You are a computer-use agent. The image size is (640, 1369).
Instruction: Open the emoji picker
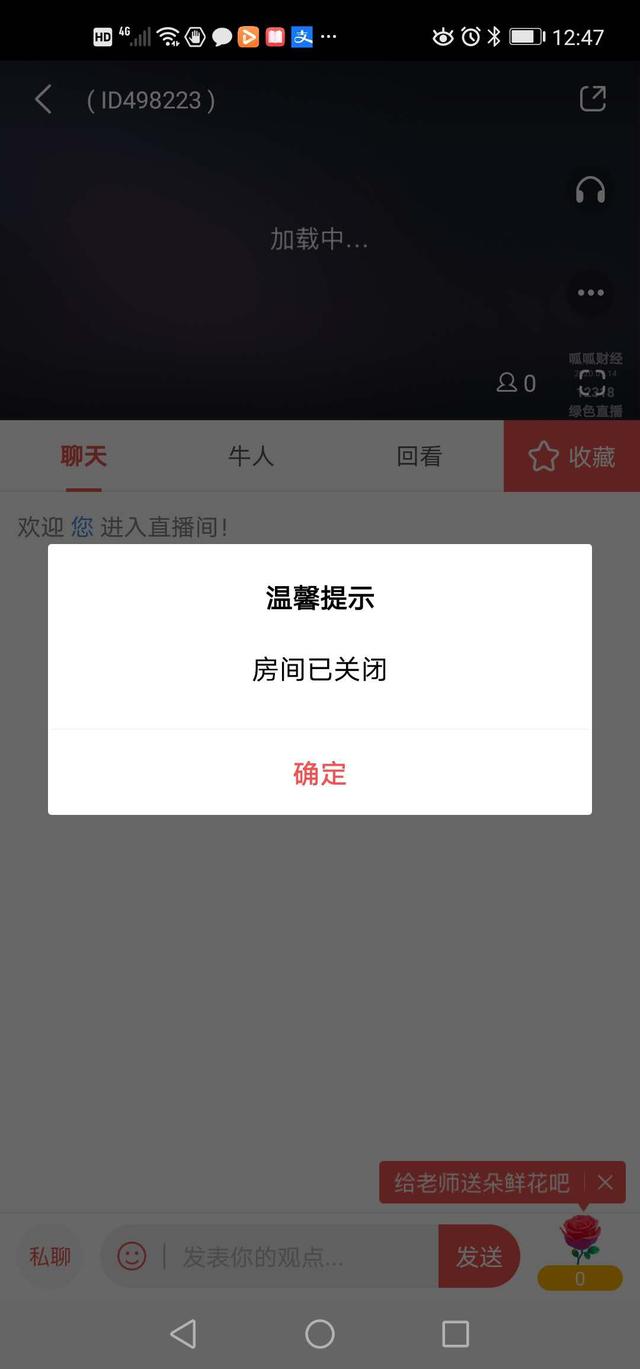point(132,1256)
